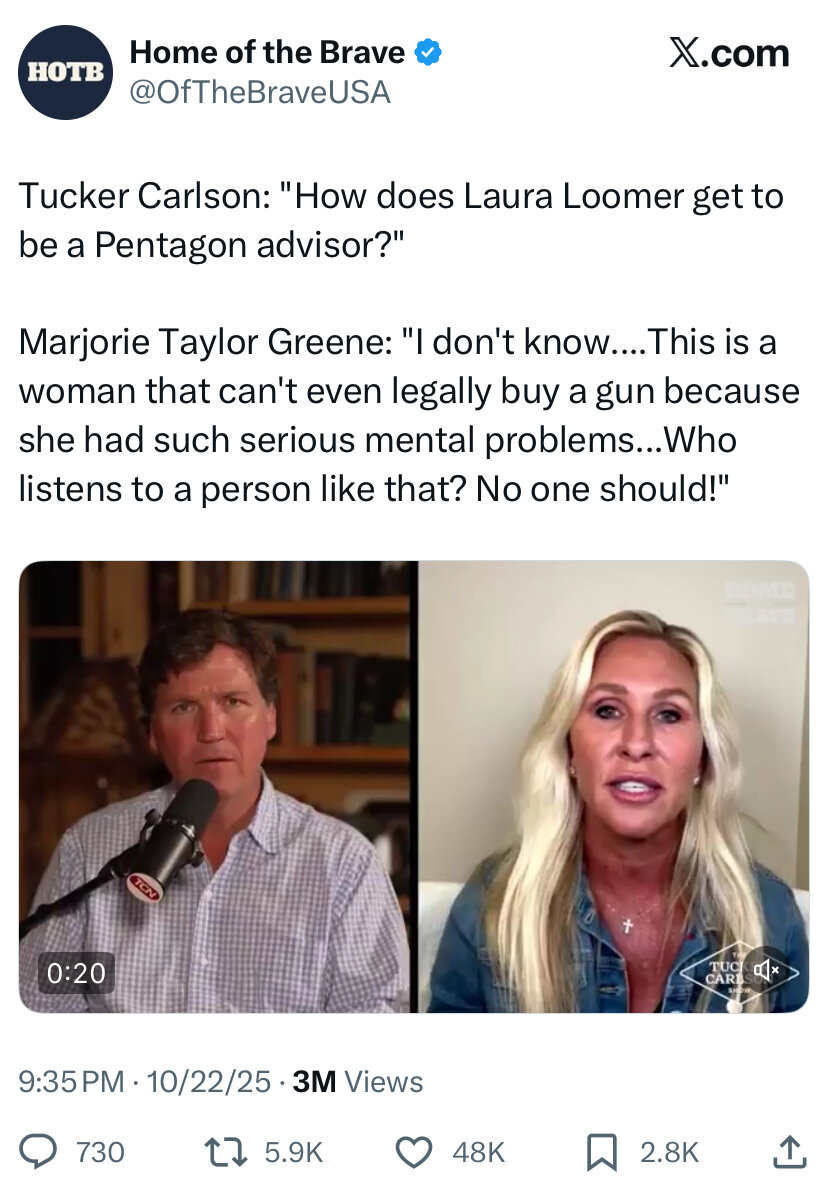Open the Home of the Brave profile picture
The height and width of the screenshot is (1194, 828).
coord(64,73)
